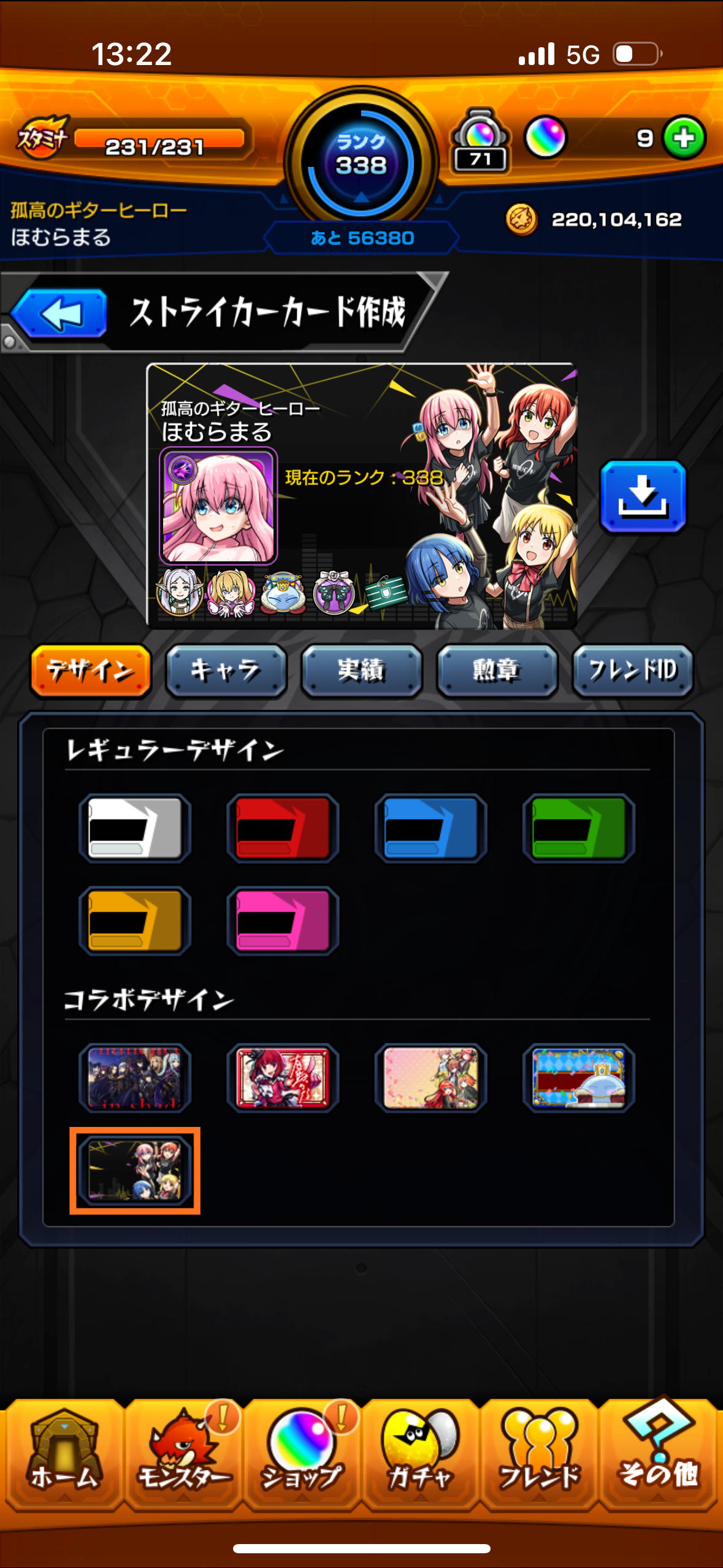This screenshot has width=723, height=1568.
Task: Switch to the フレンドID tab
Action: tap(632, 671)
